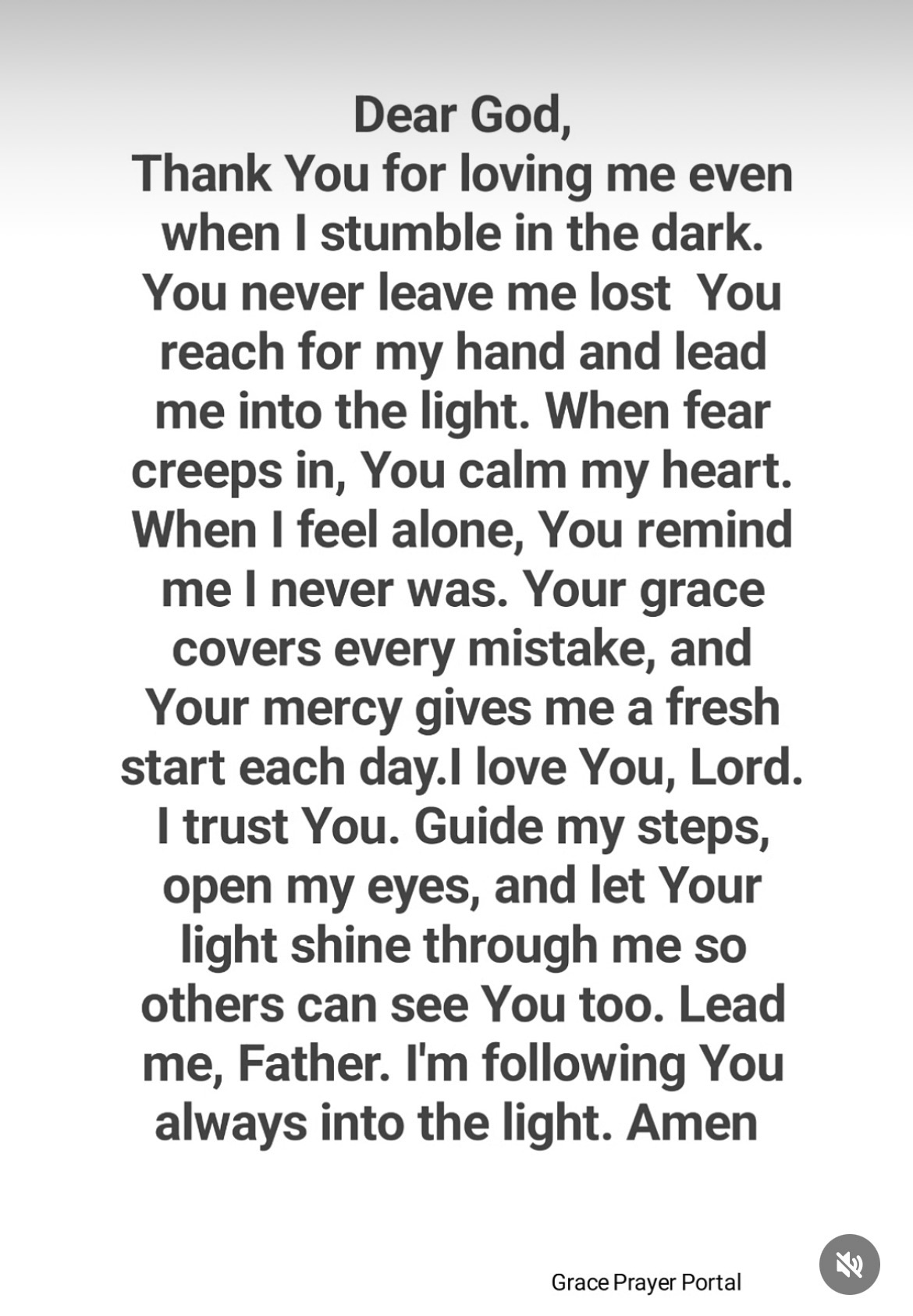Unmute the video sound
Viewport: 913px width, 1316px height.
850,1265
